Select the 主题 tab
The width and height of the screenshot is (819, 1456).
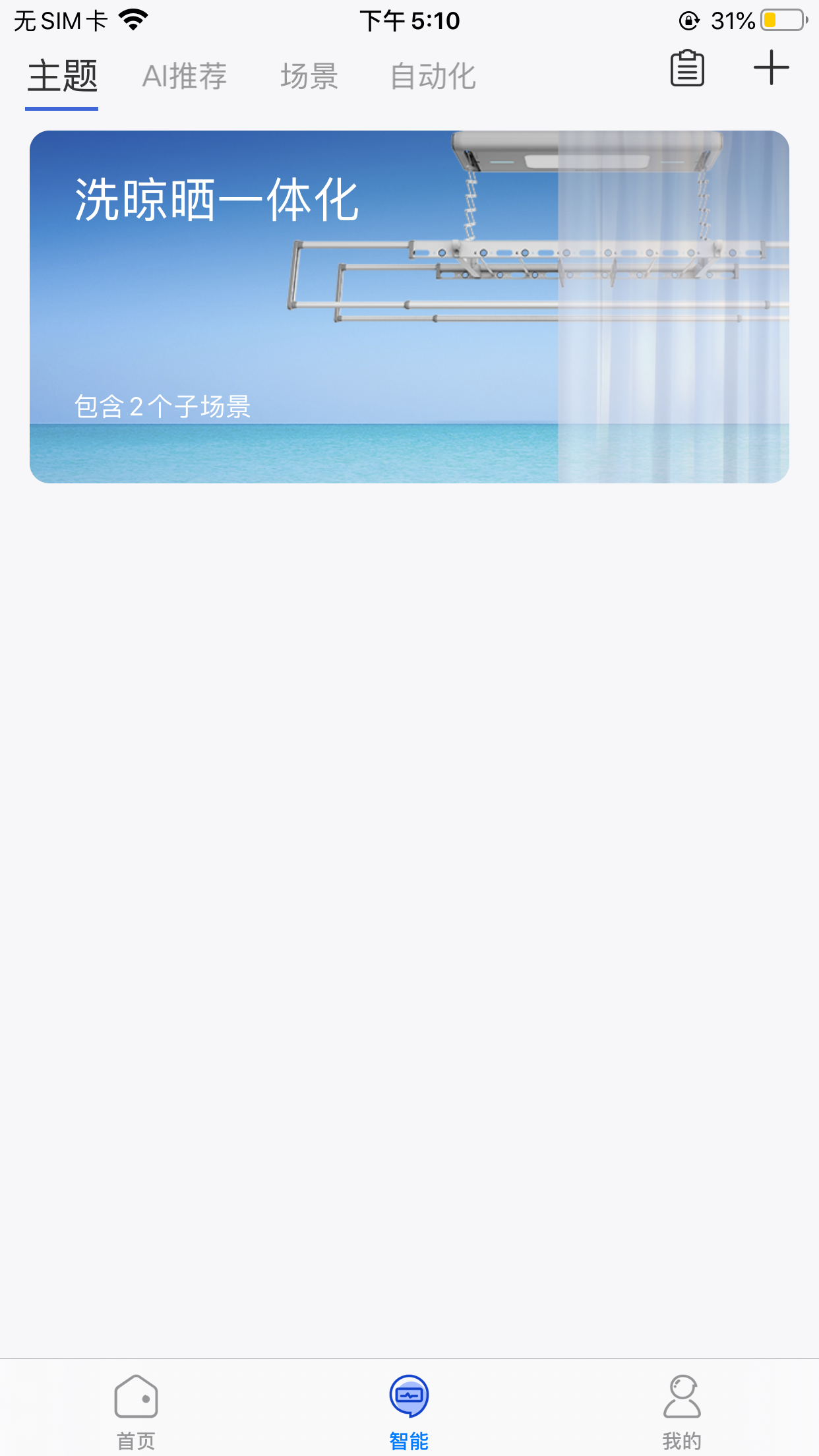pyautogui.click(x=62, y=76)
